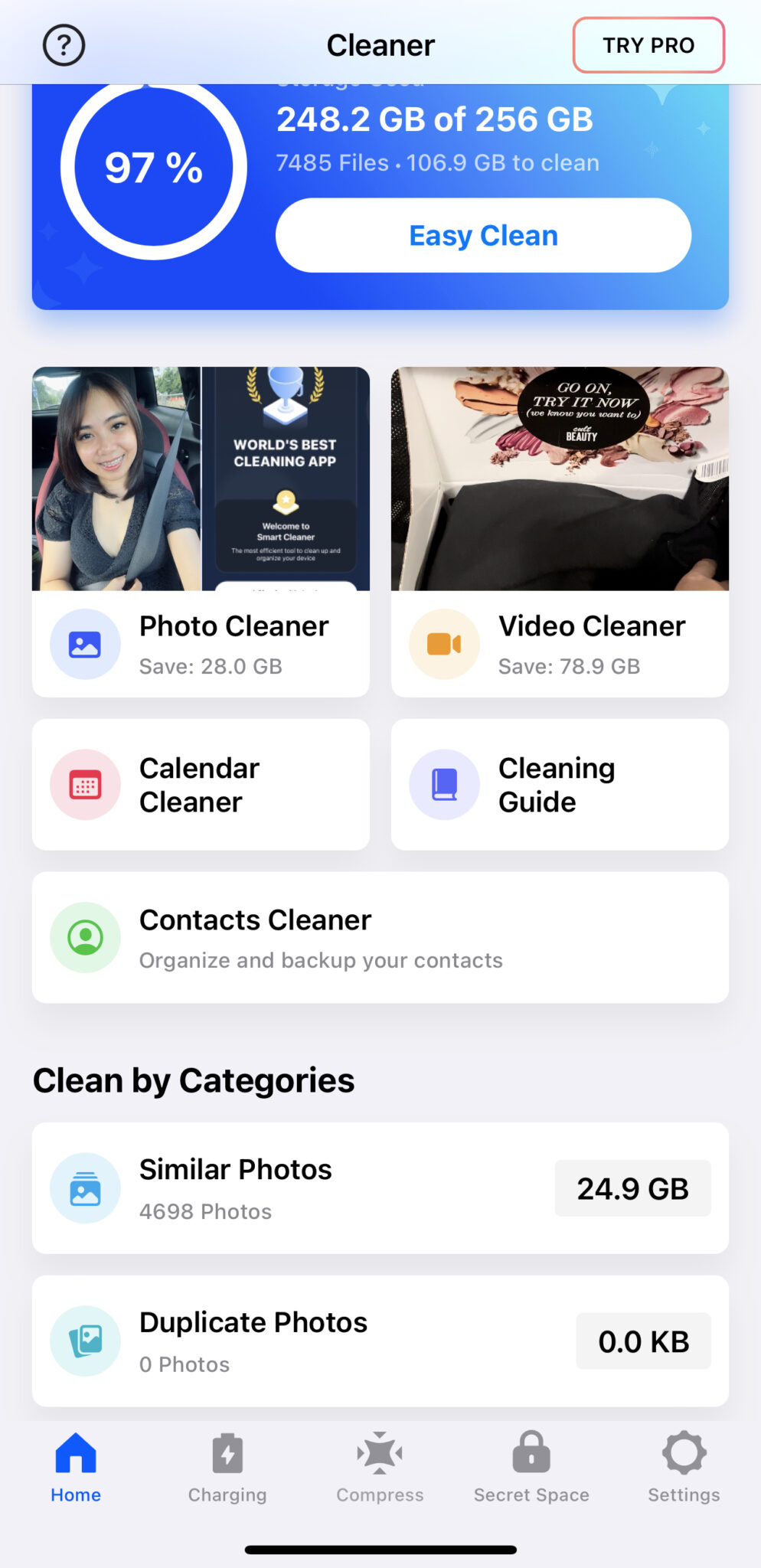Click the TRY PRO button
The height and width of the screenshot is (1568, 761).
(648, 44)
